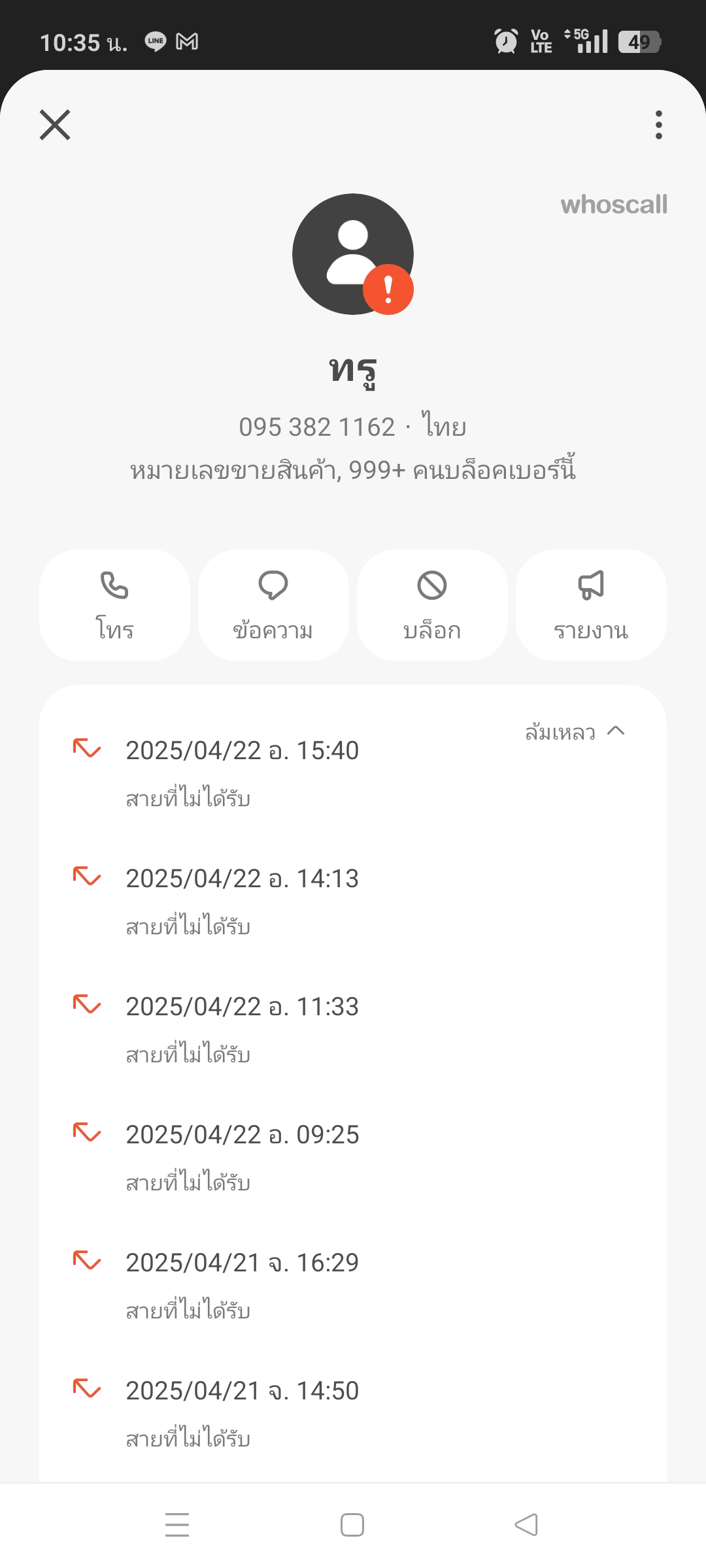Image resolution: width=706 pixels, height=1568 pixels.
Task: Open the missed call at 14:50
Action: (353, 1413)
